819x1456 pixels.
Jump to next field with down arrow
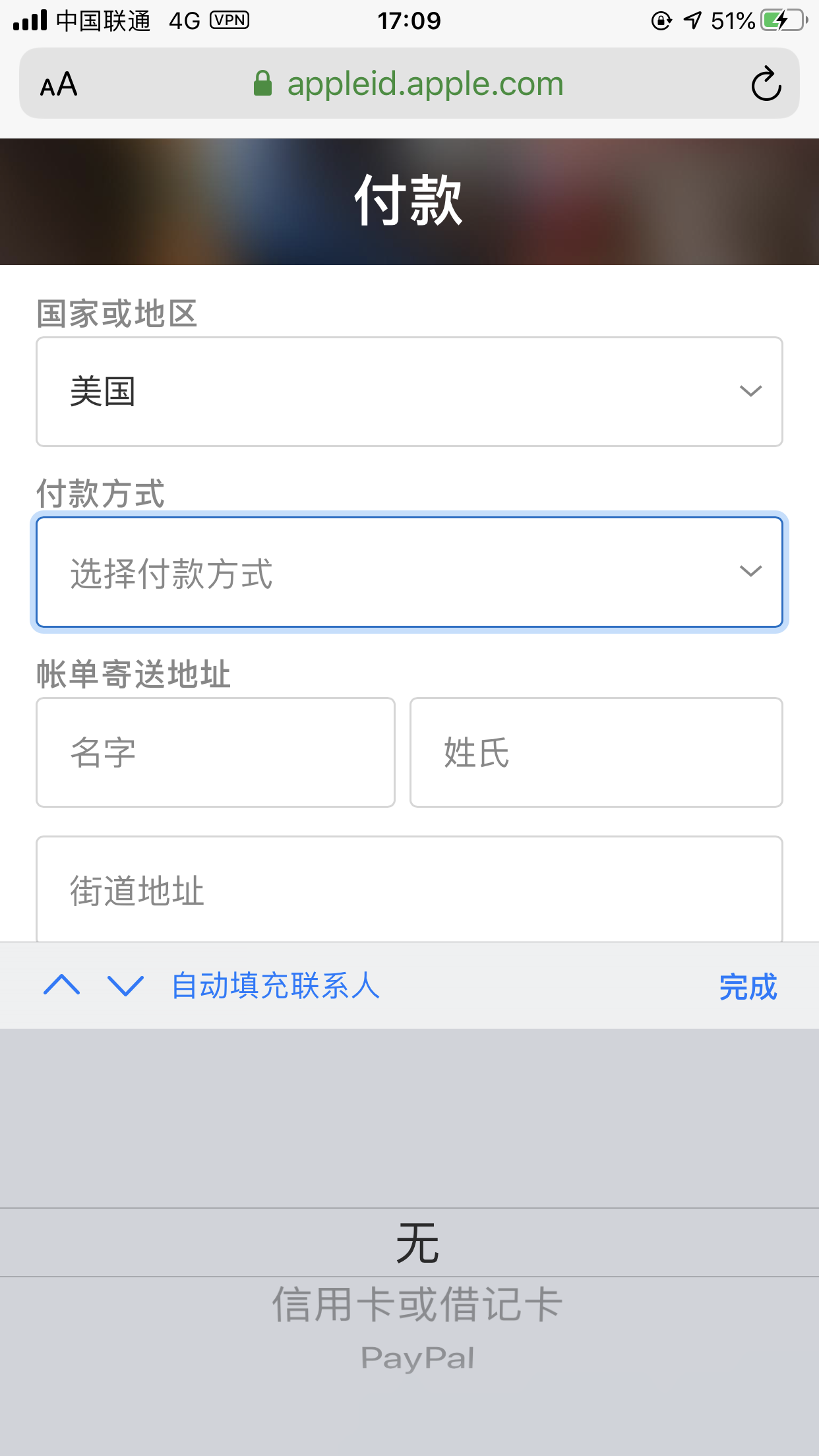(x=125, y=985)
